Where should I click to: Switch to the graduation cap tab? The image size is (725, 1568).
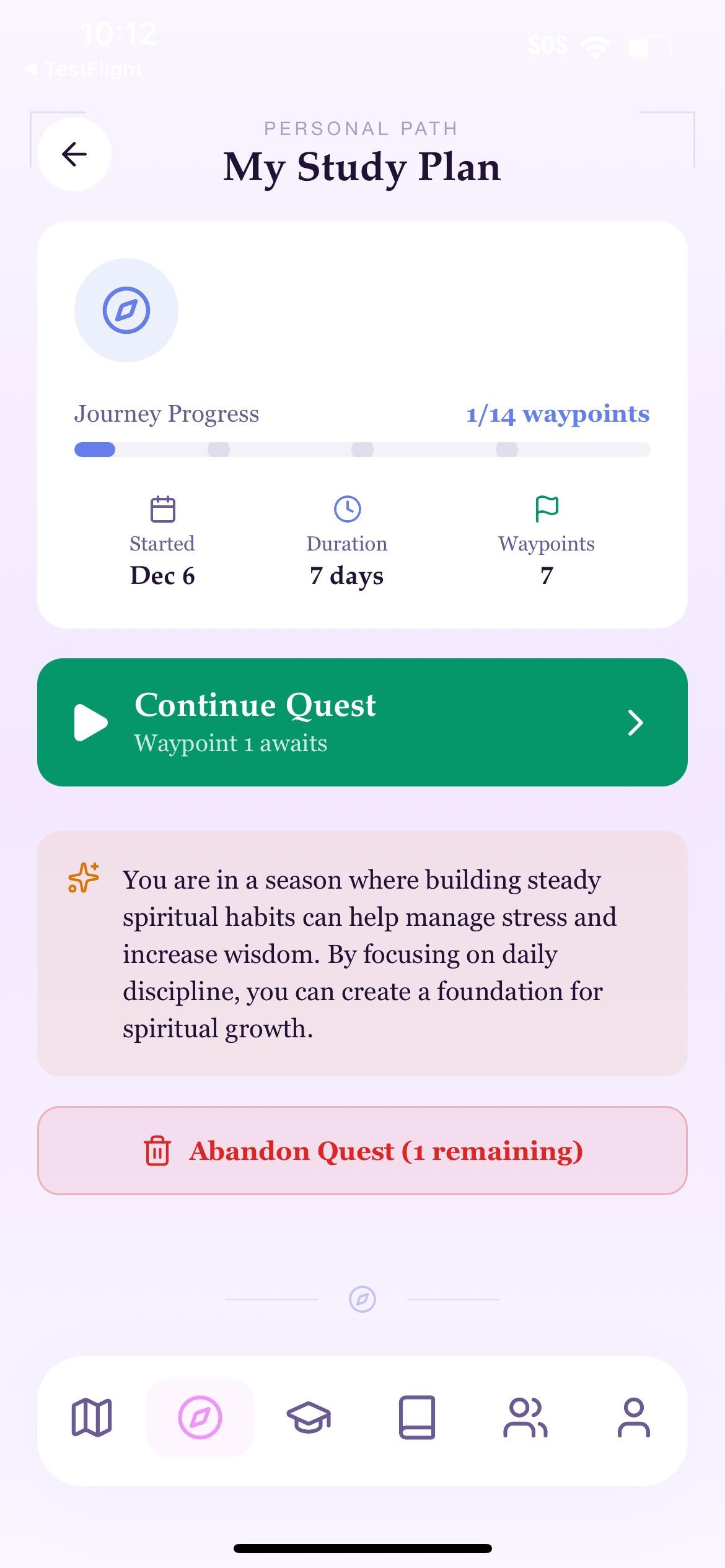[x=309, y=1417]
